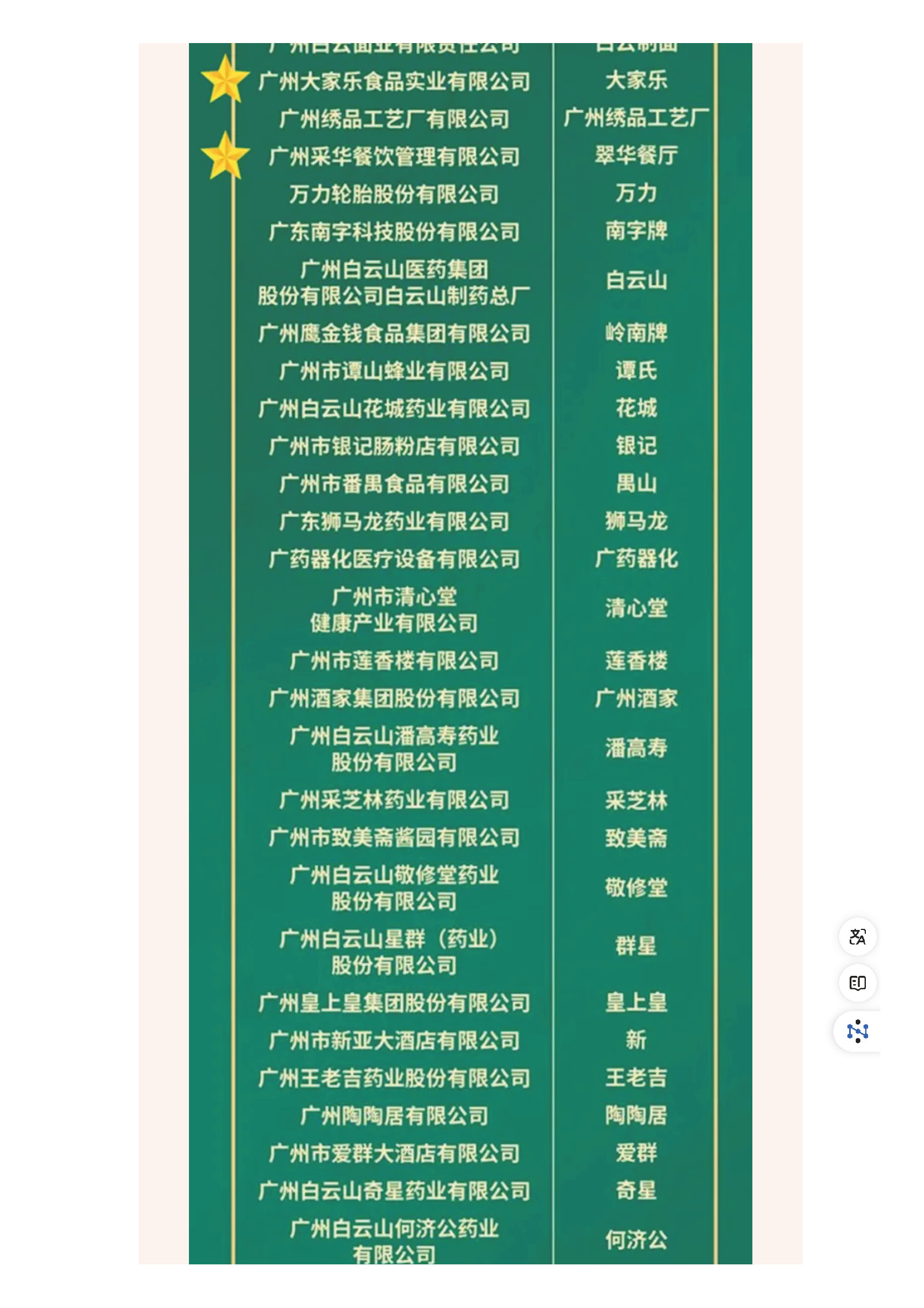This screenshot has width=924, height=1308.
Task: Open the blue node assistant button
Action: [x=857, y=1031]
